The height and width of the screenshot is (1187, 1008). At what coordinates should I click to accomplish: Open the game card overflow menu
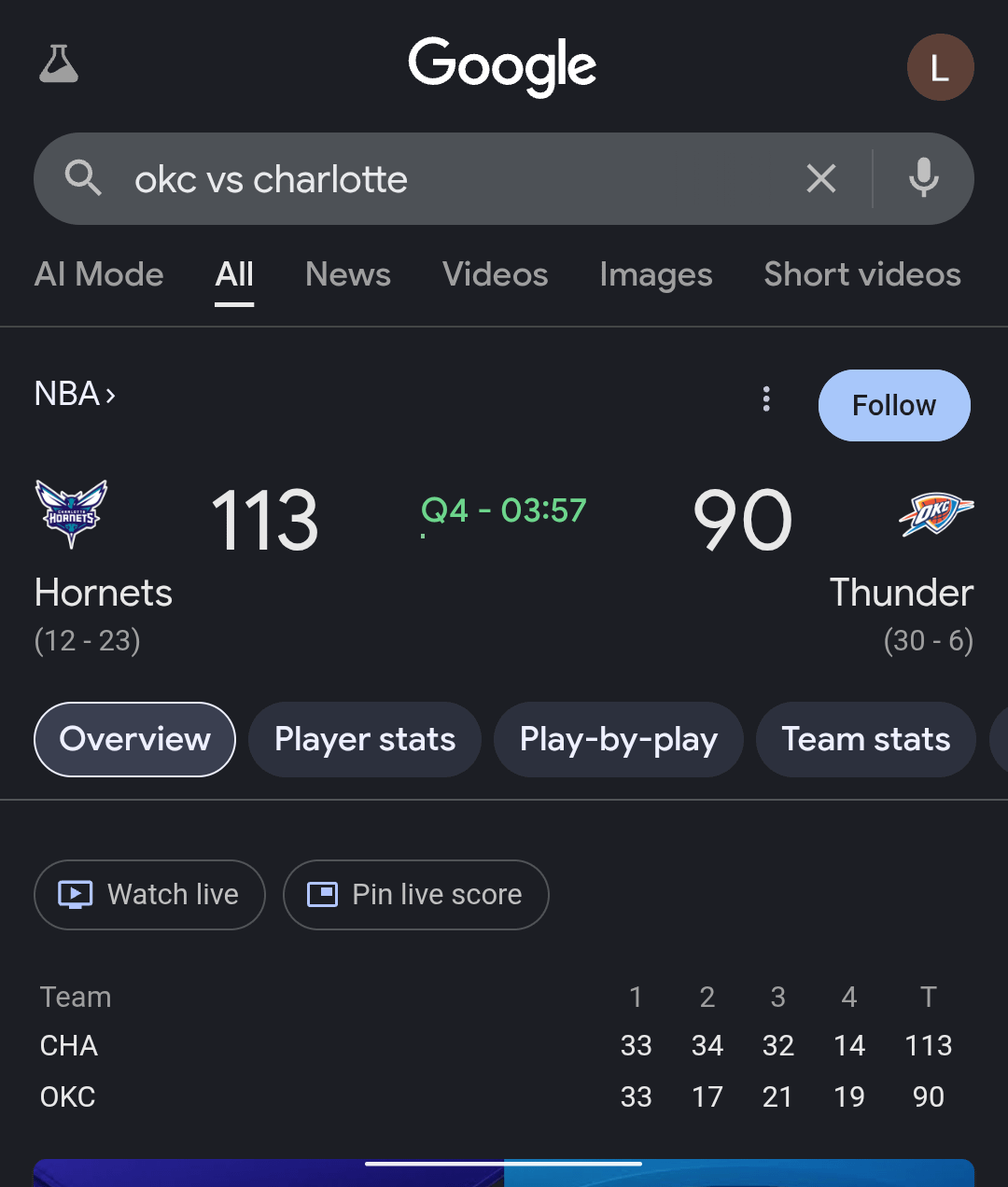766,399
